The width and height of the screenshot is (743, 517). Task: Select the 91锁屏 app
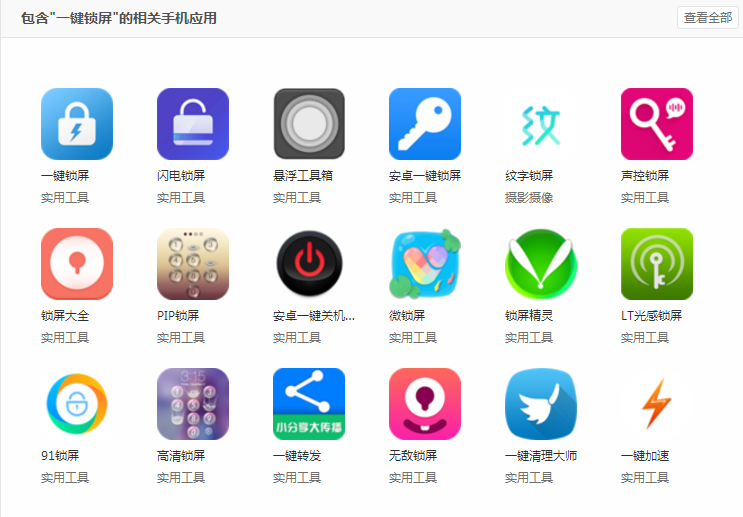point(77,404)
